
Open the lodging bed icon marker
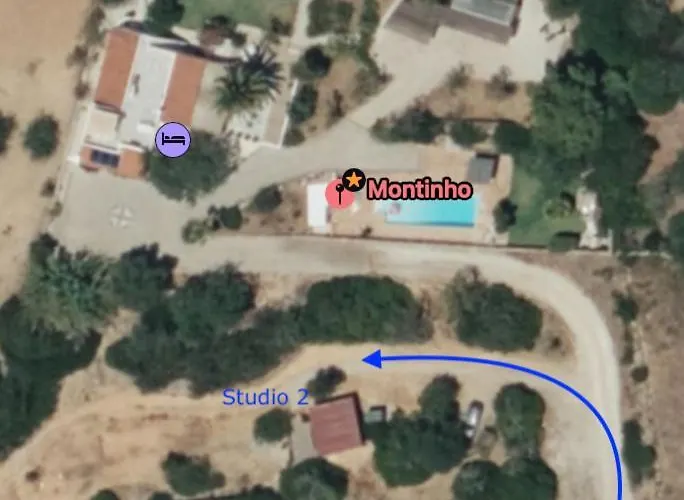173,139
